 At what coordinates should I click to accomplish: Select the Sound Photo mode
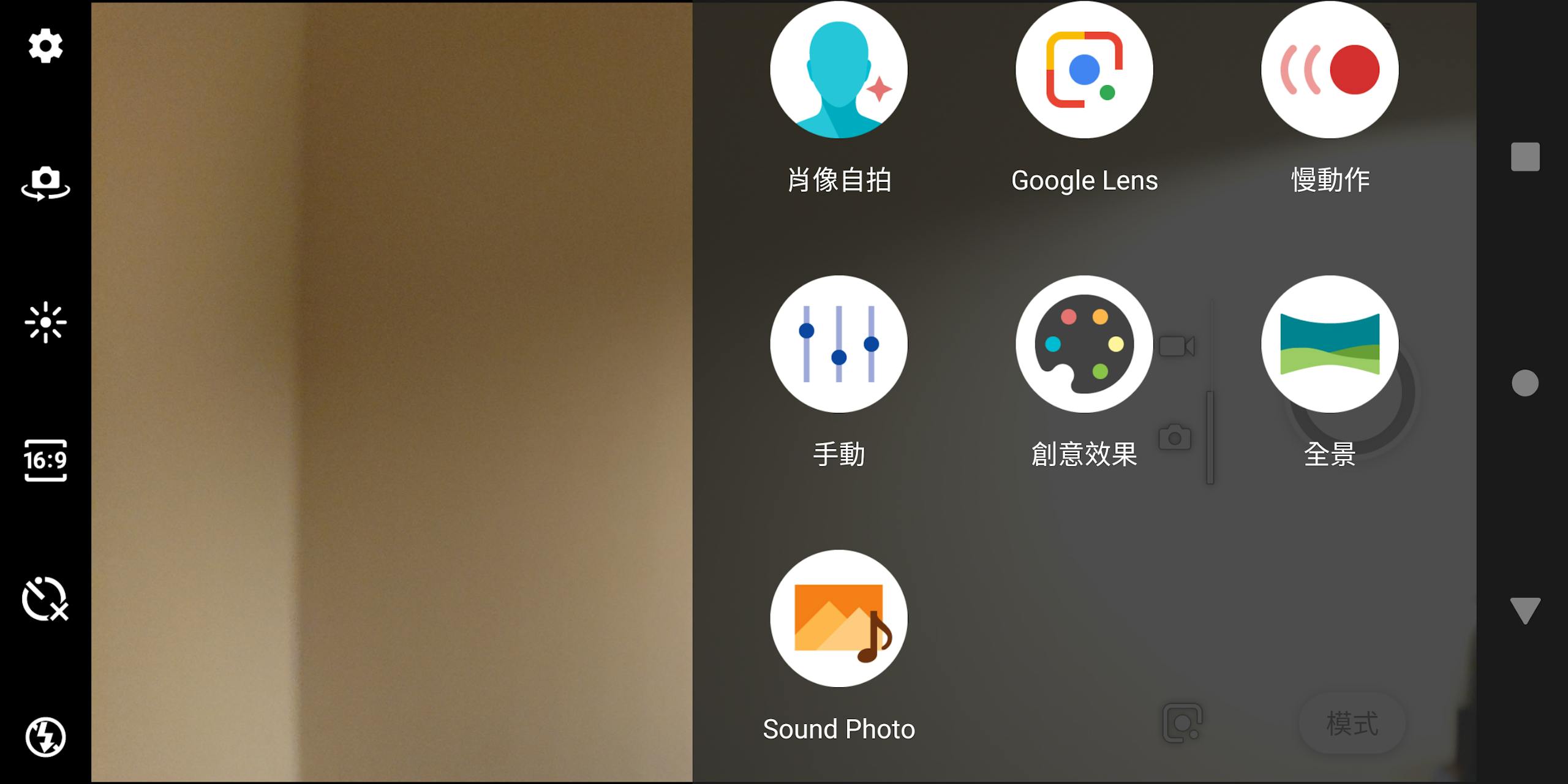pos(839,619)
